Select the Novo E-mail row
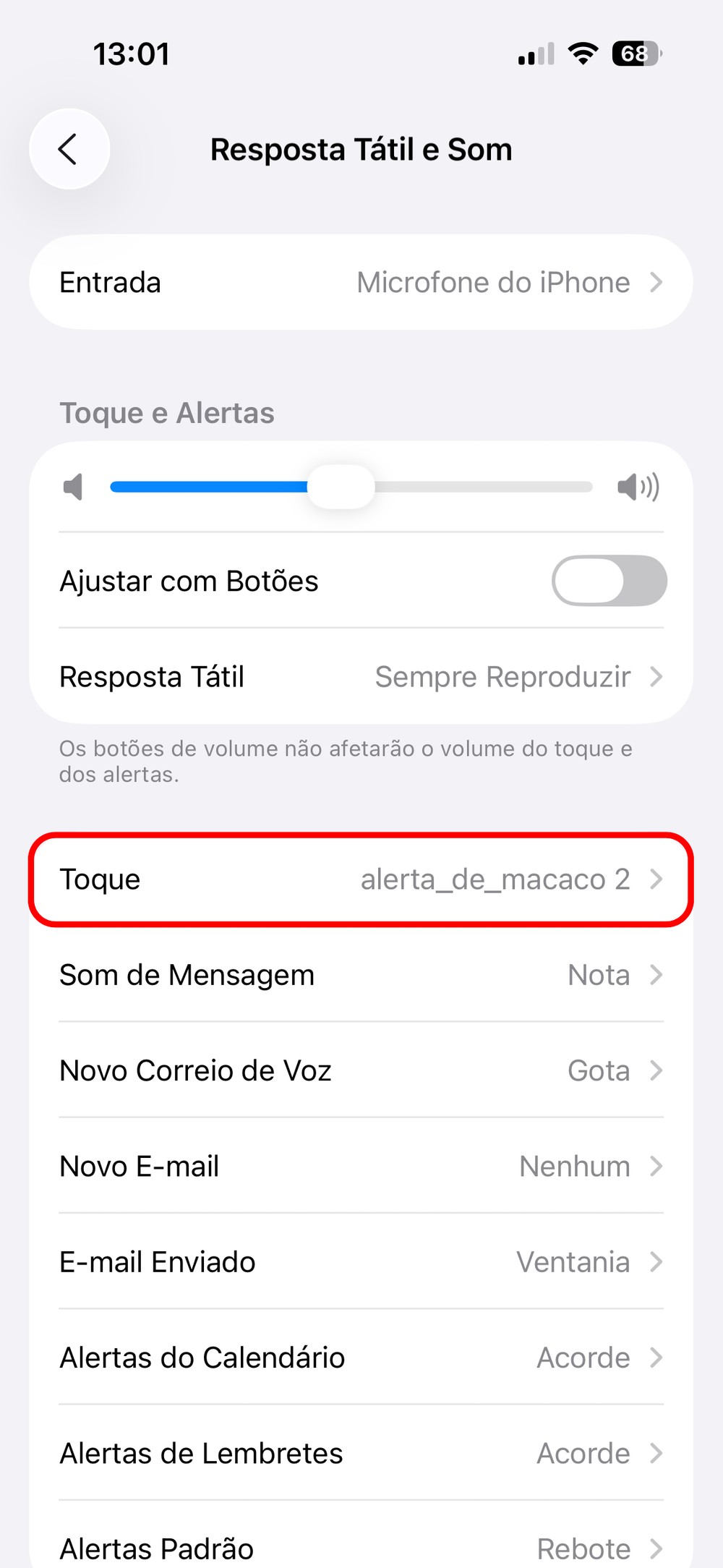Viewport: 723px width, 1568px height. 361,1166
